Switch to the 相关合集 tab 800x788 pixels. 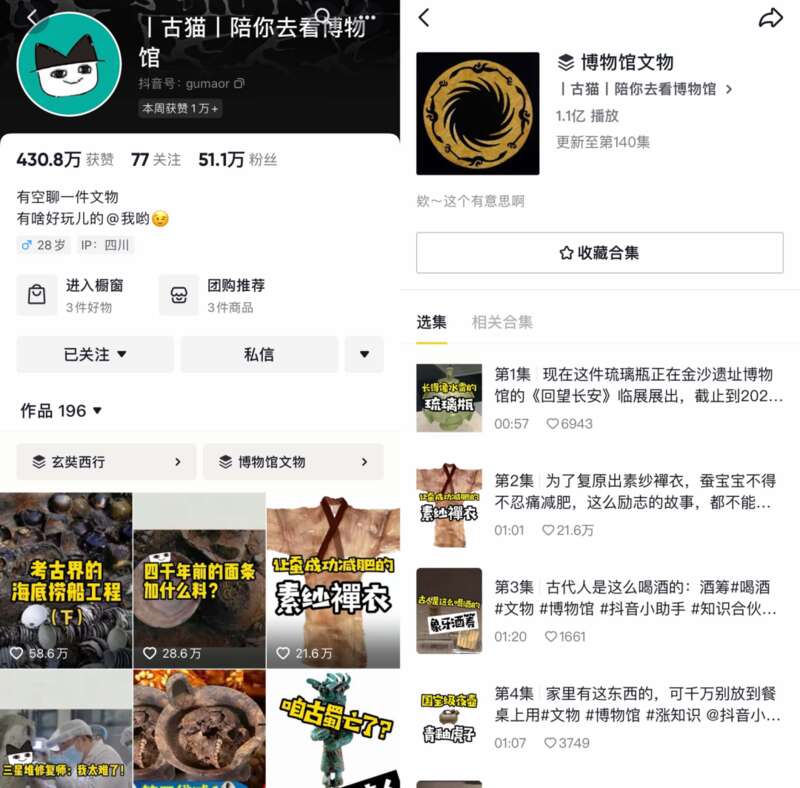(x=502, y=322)
